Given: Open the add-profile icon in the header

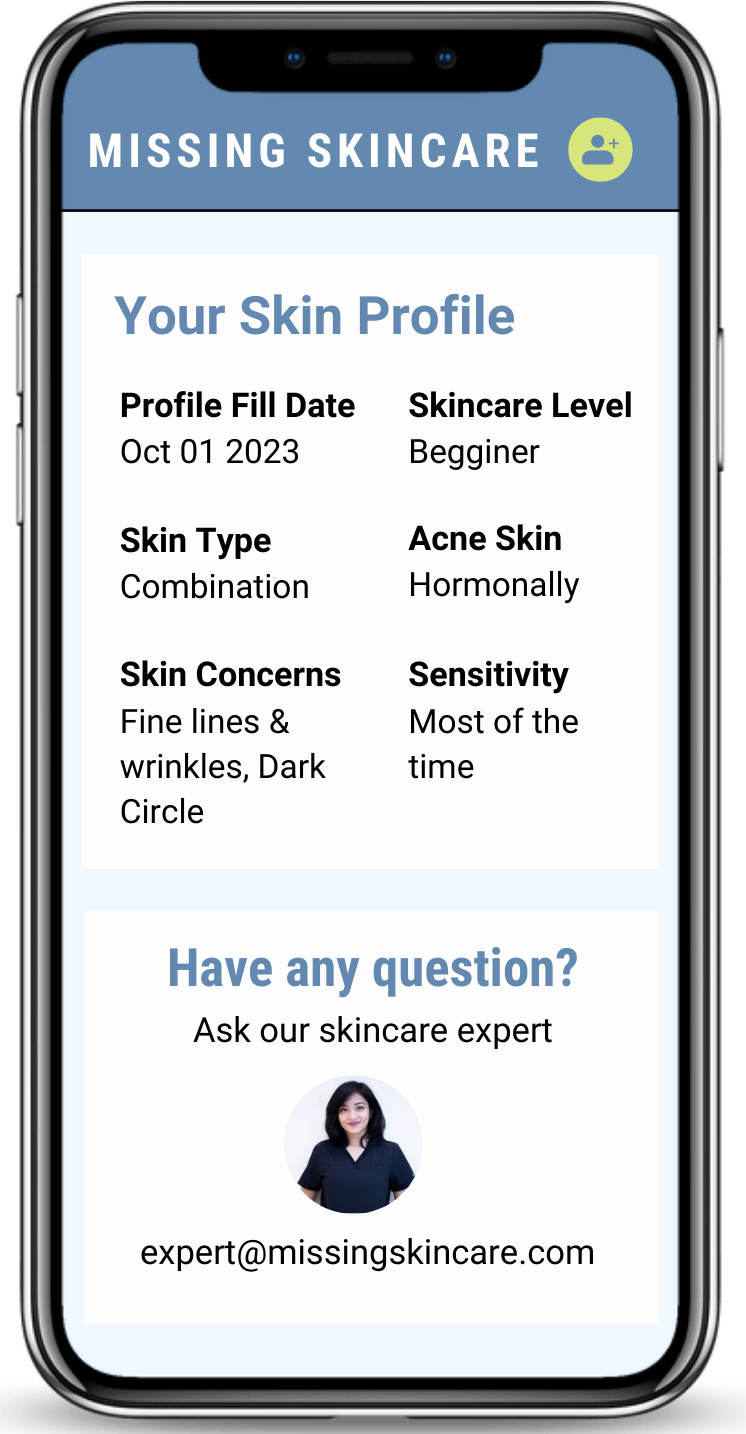Looking at the screenshot, I should pyautogui.click(x=600, y=150).
